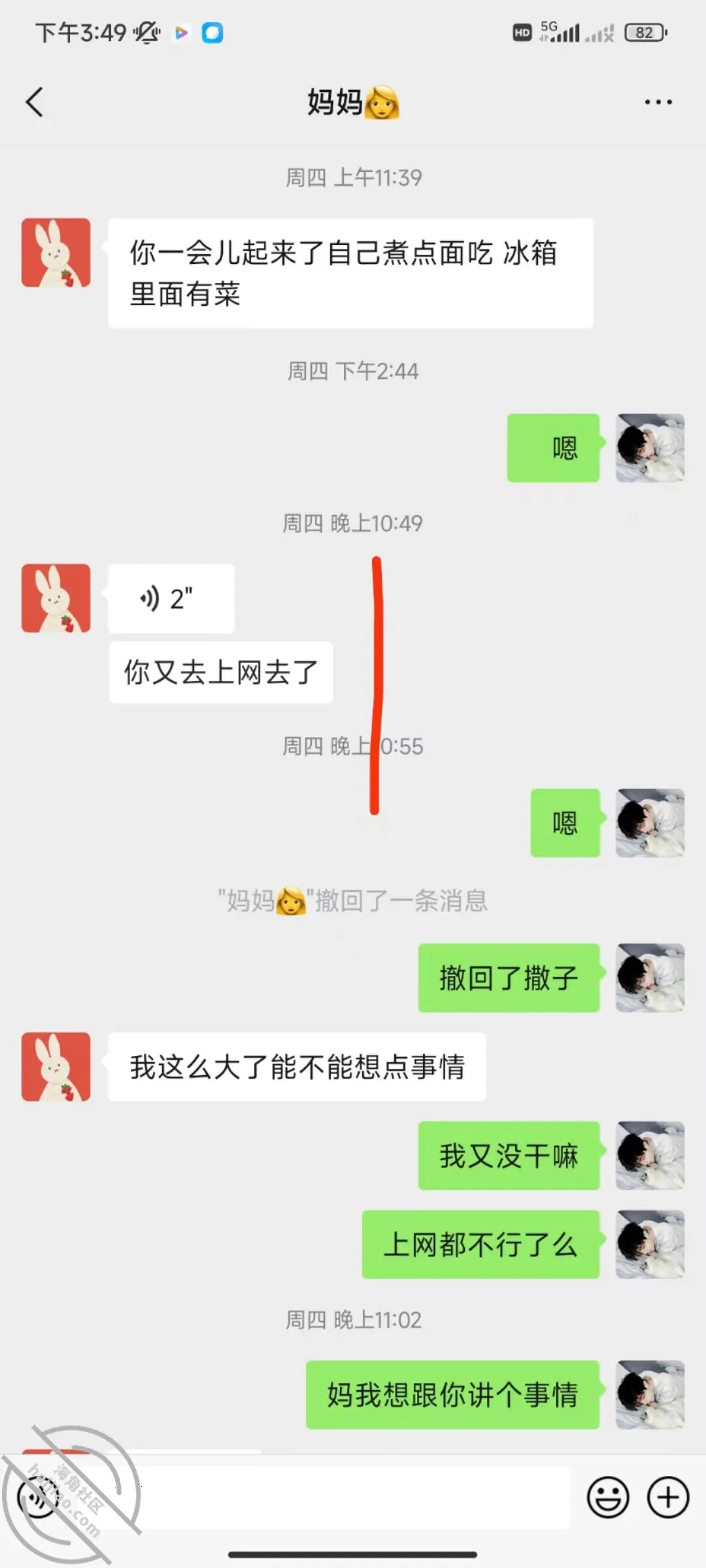Viewport: 706px width, 1568px height.
Task: Play the 2-second voice message
Action: [171, 598]
